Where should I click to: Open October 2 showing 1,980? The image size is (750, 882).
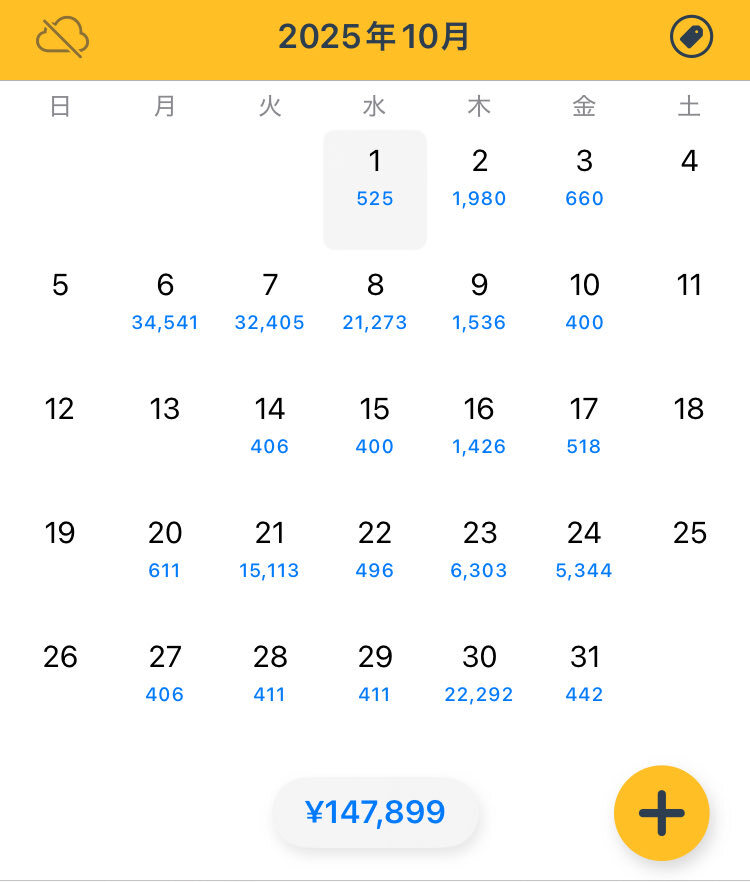(x=479, y=180)
